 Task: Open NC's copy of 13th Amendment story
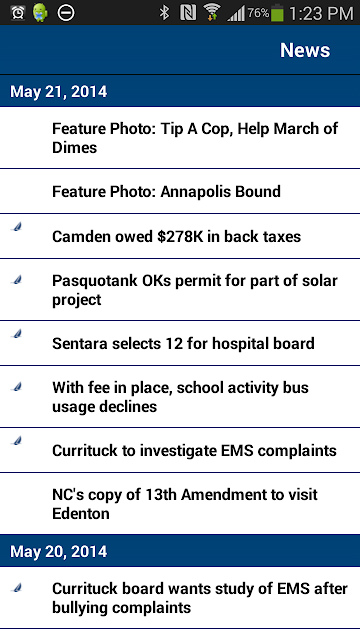click(180, 504)
